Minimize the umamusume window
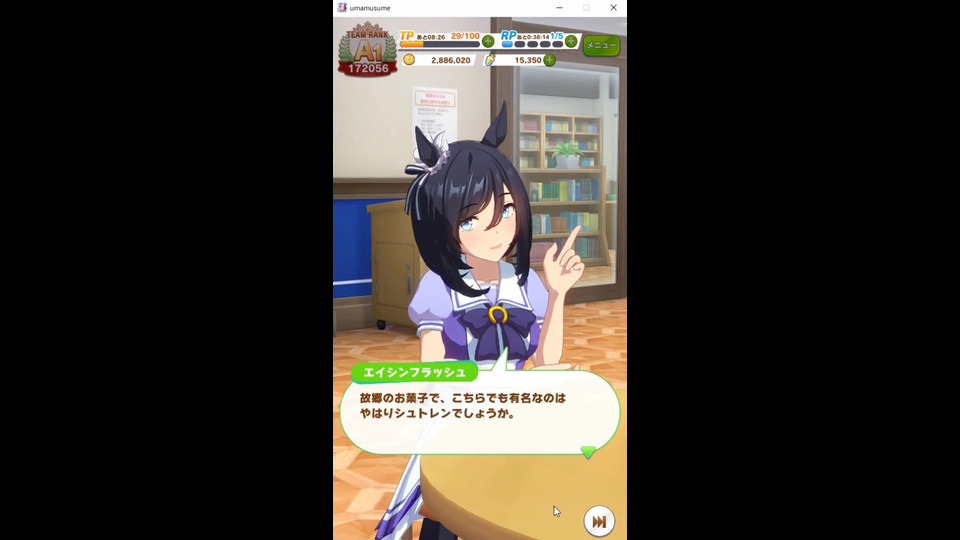The width and height of the screenshot is (960, 540). pyautogui.click(x=558, y=7)
